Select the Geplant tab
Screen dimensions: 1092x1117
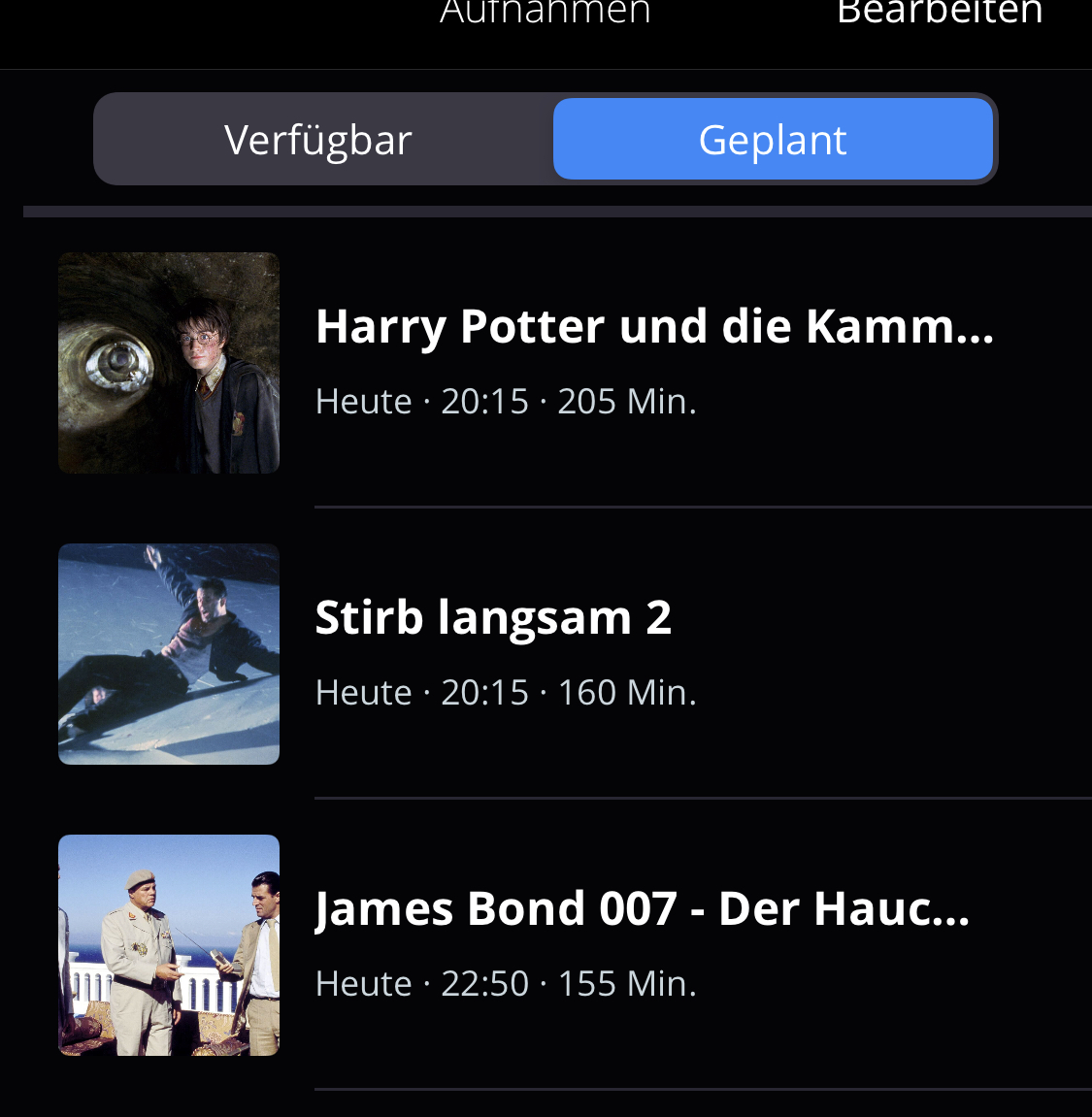[773, 140]
